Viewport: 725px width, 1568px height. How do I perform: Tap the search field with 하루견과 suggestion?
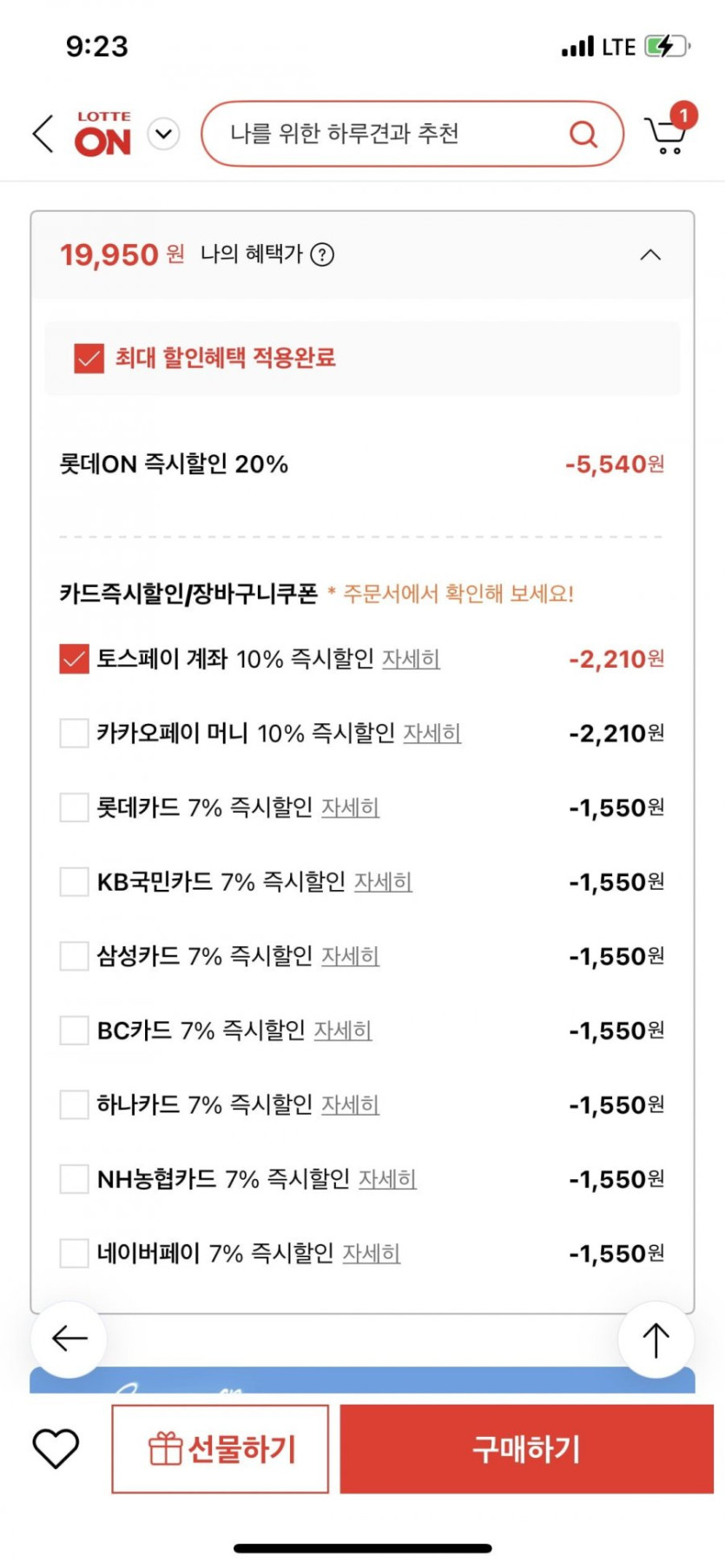coord(412,134)
